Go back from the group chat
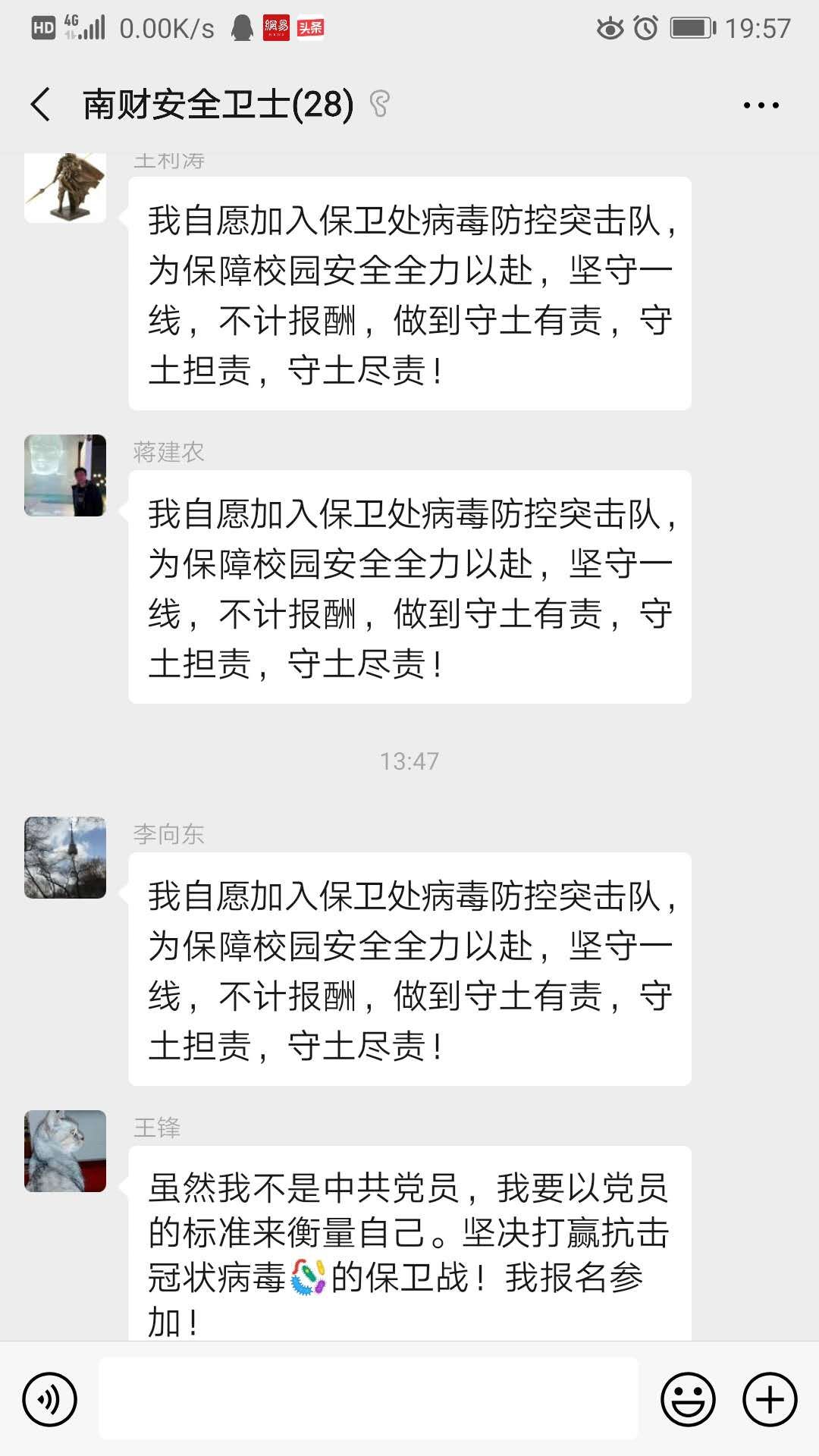 pyautogui.click(x=41, y=105)
